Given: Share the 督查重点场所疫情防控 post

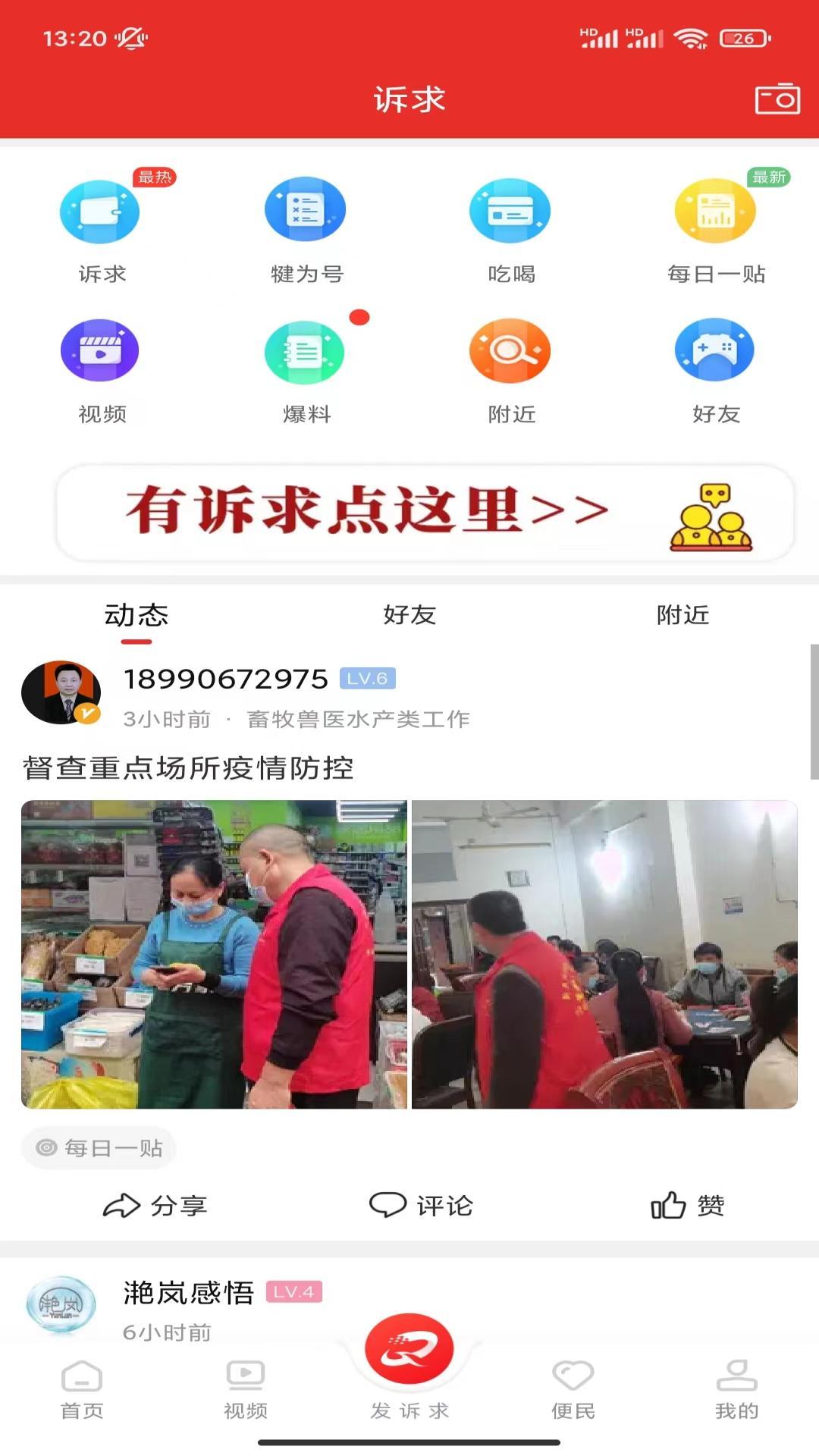Looking at the screenshot, I should pyautogui.click(x=155, y=1205).
